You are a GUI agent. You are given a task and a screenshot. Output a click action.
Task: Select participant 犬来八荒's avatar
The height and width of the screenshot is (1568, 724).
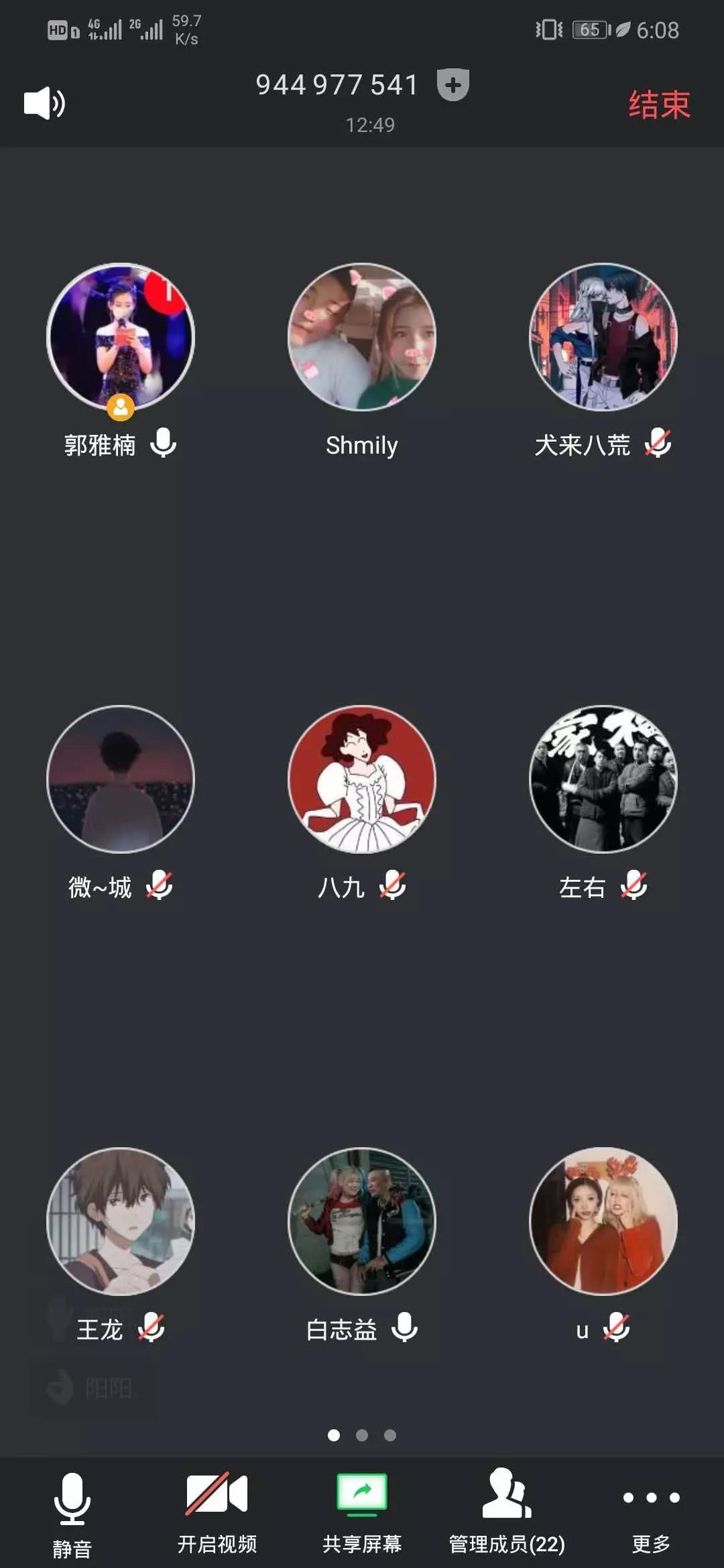(603, 337)
